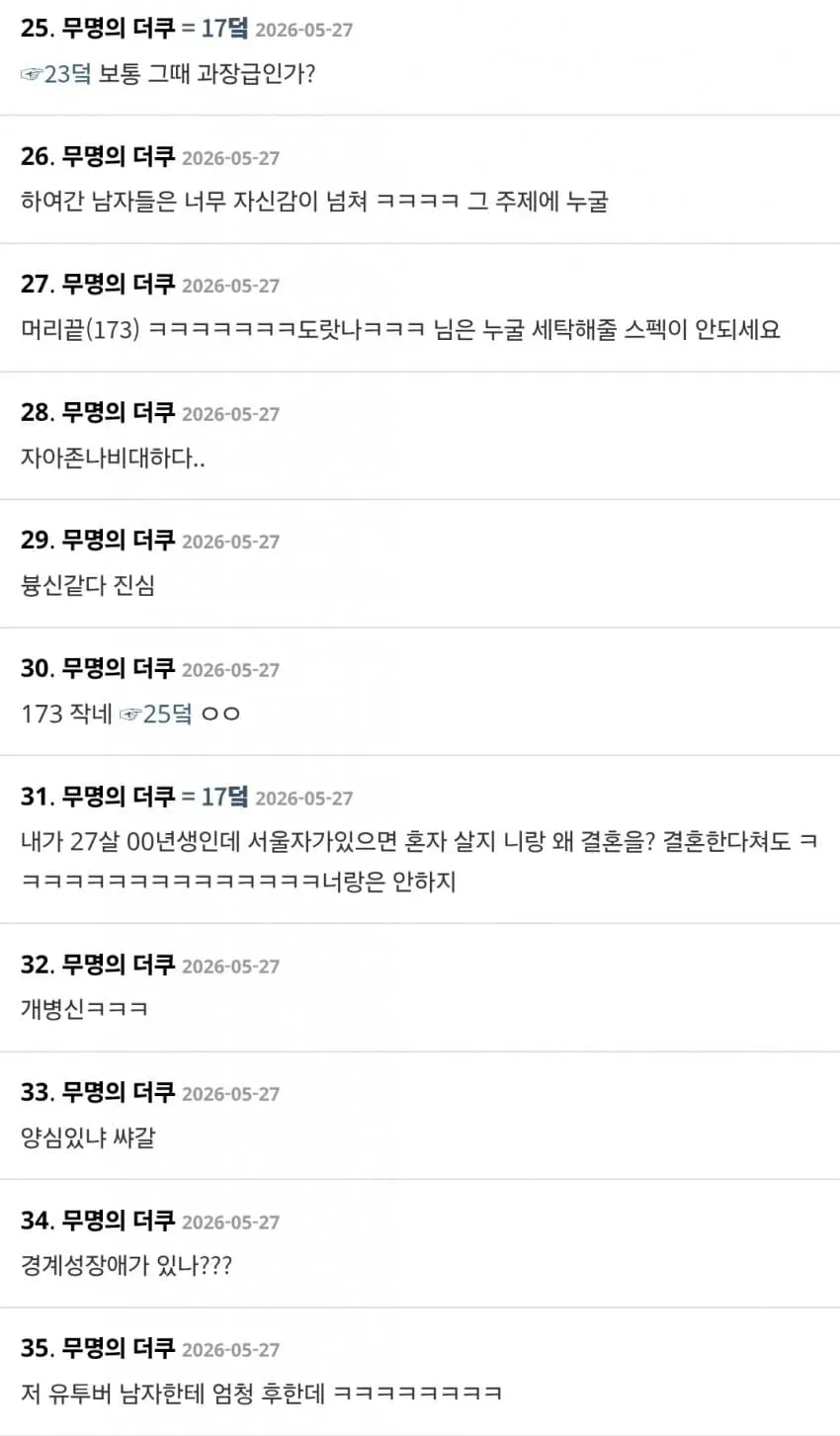Open the ☞23덬 reference in comment 25
This screenshot has width=840, height=1436.
(55, 74)
